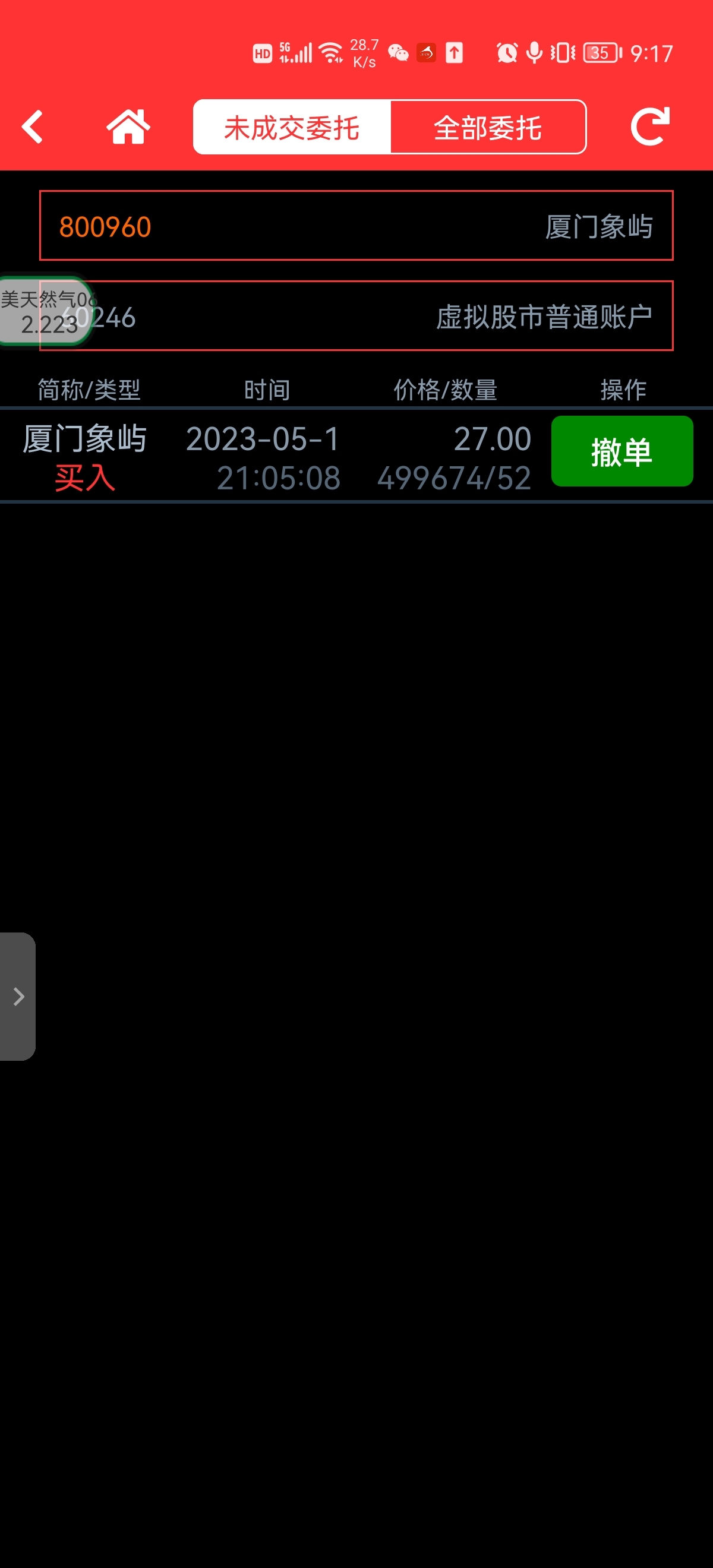
Task: Switch to the 全部委托 tab
Action: 488,127
